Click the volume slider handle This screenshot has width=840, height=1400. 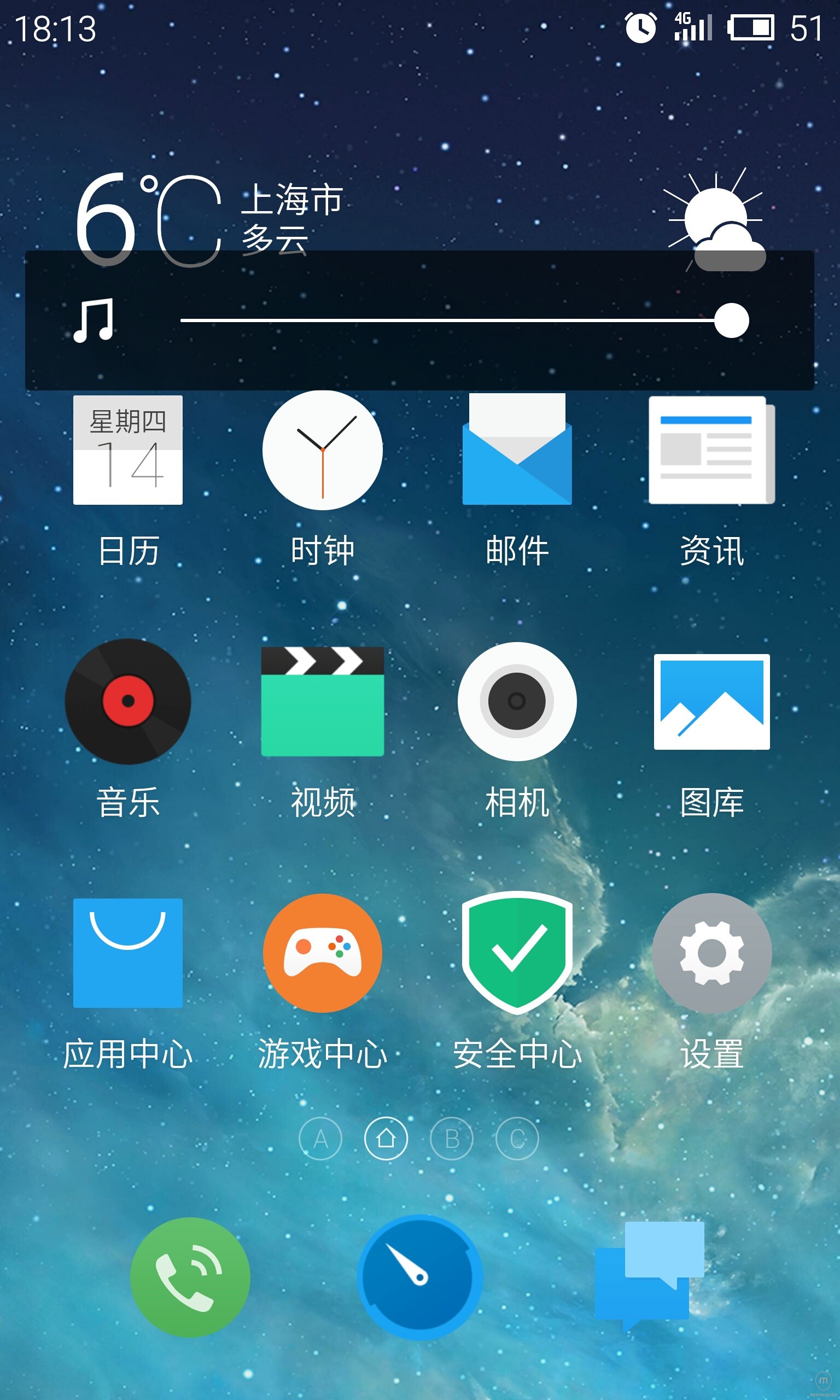click(x=731, y=320)
